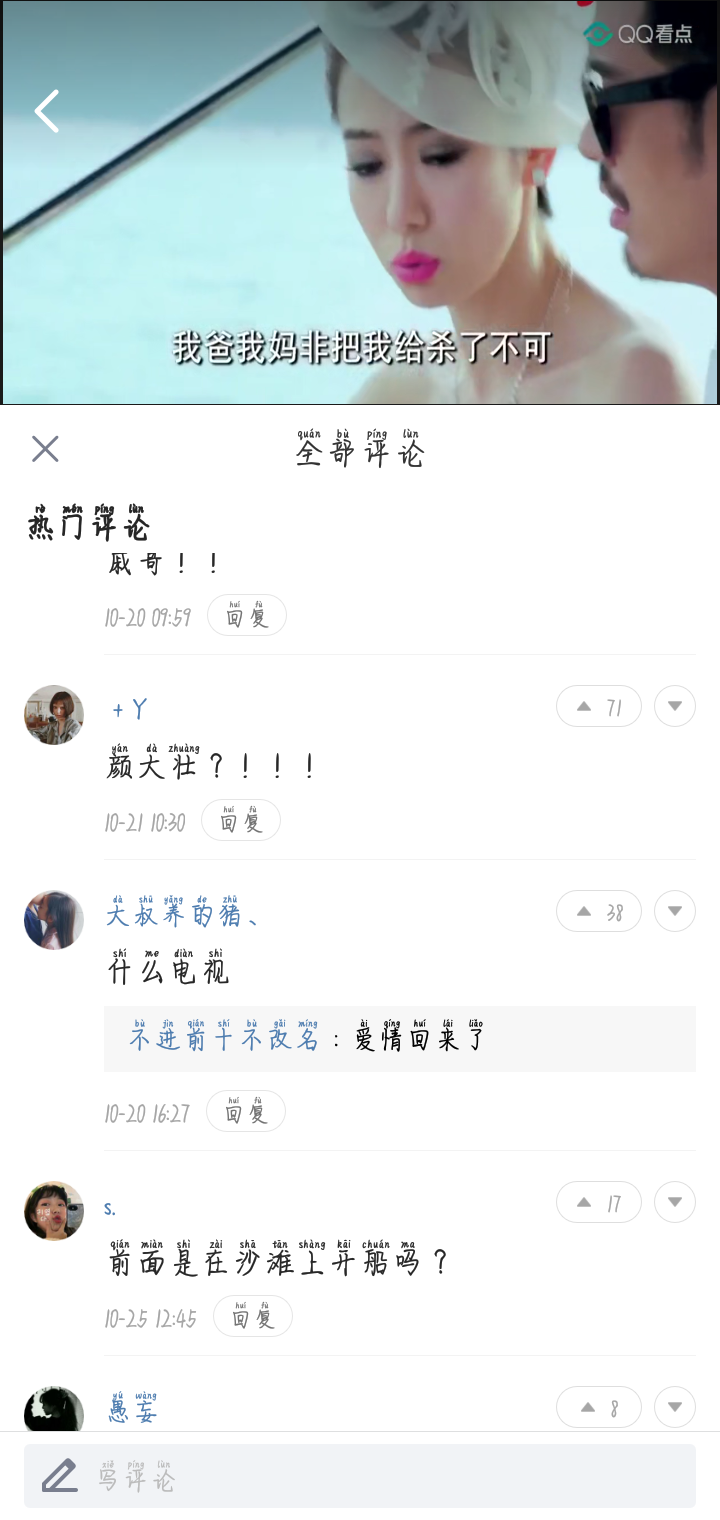Upvote 大叔养的猪's comment with 38 likes

[598, 912]
